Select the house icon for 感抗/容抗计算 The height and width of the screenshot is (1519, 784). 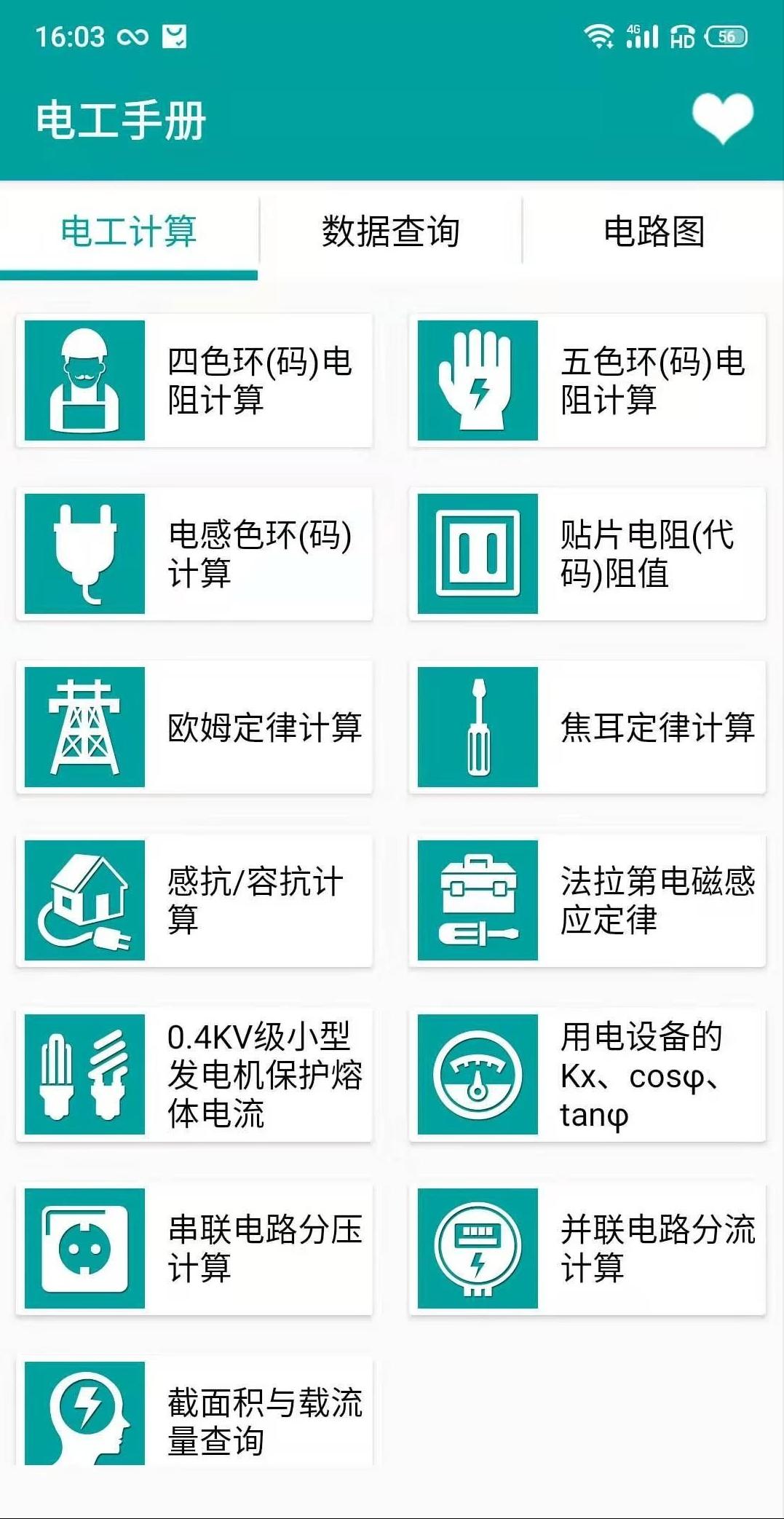click(85, 901)
